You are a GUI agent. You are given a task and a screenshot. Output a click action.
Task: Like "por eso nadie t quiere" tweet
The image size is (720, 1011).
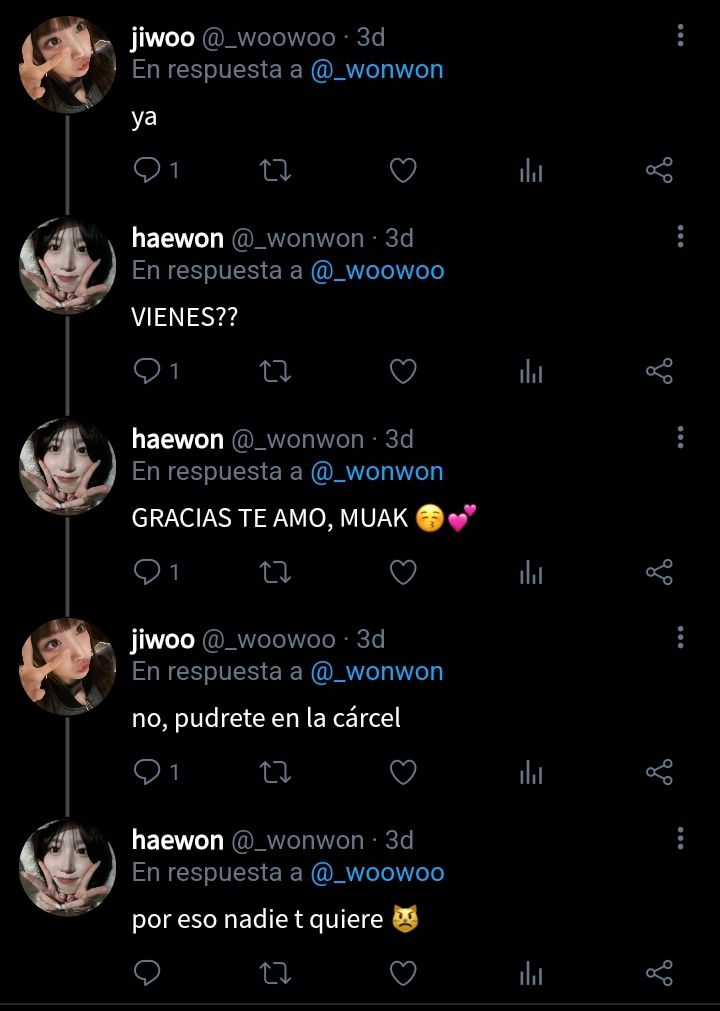(x=402, y=973)
